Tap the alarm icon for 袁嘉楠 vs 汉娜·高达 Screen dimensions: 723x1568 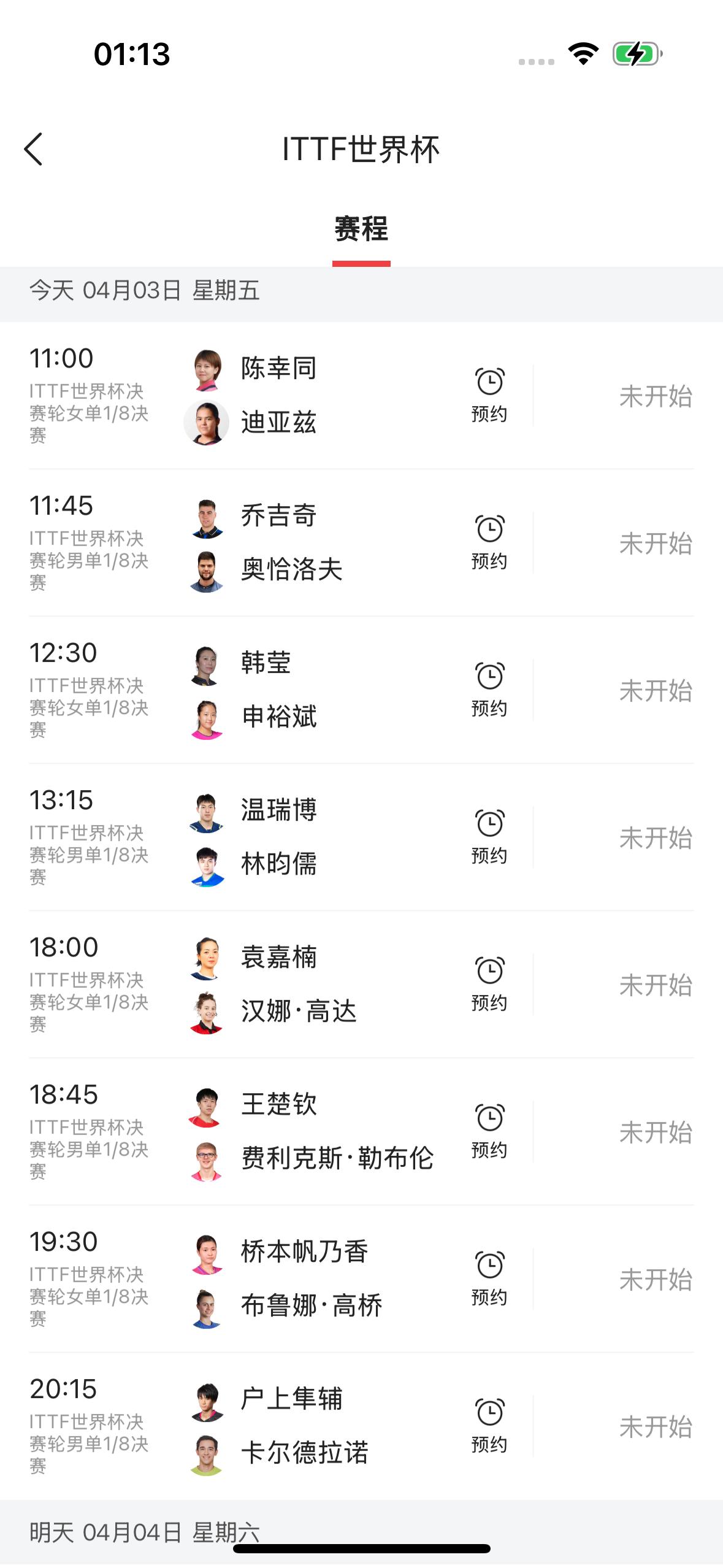(489, 969)
